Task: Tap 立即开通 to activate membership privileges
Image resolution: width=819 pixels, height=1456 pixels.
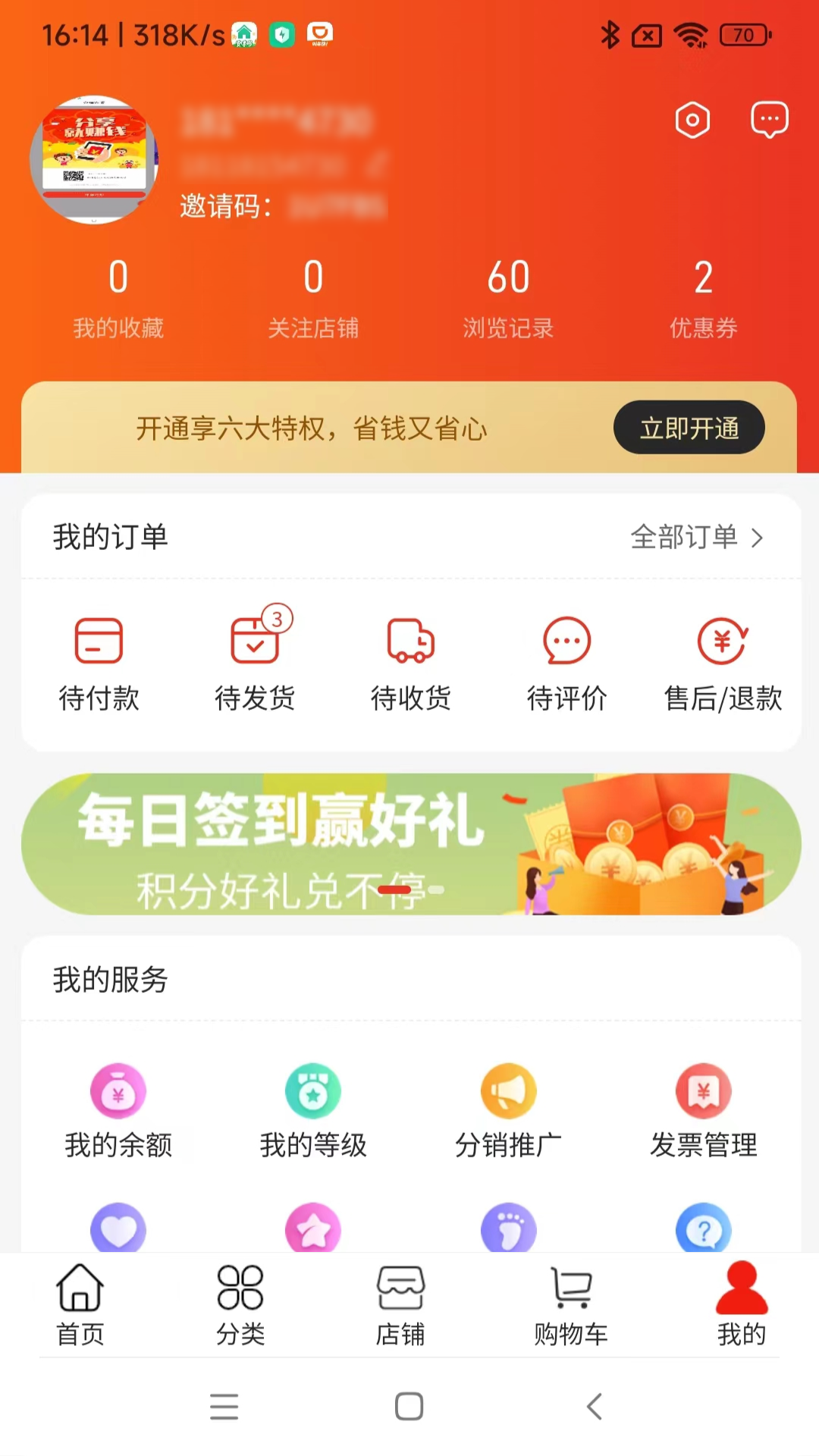Action: click(x=689, y=428)
